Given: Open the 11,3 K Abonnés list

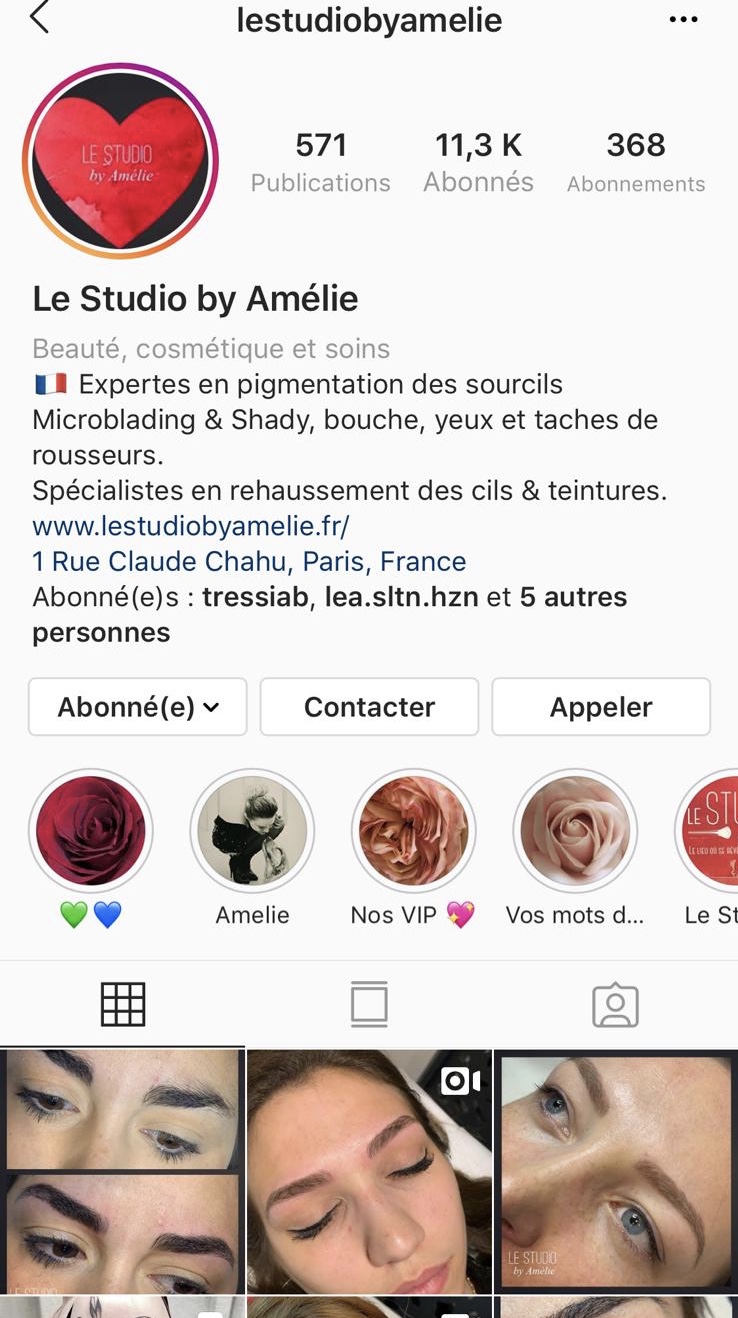Looking at the screenshot, I should (478, 162).
